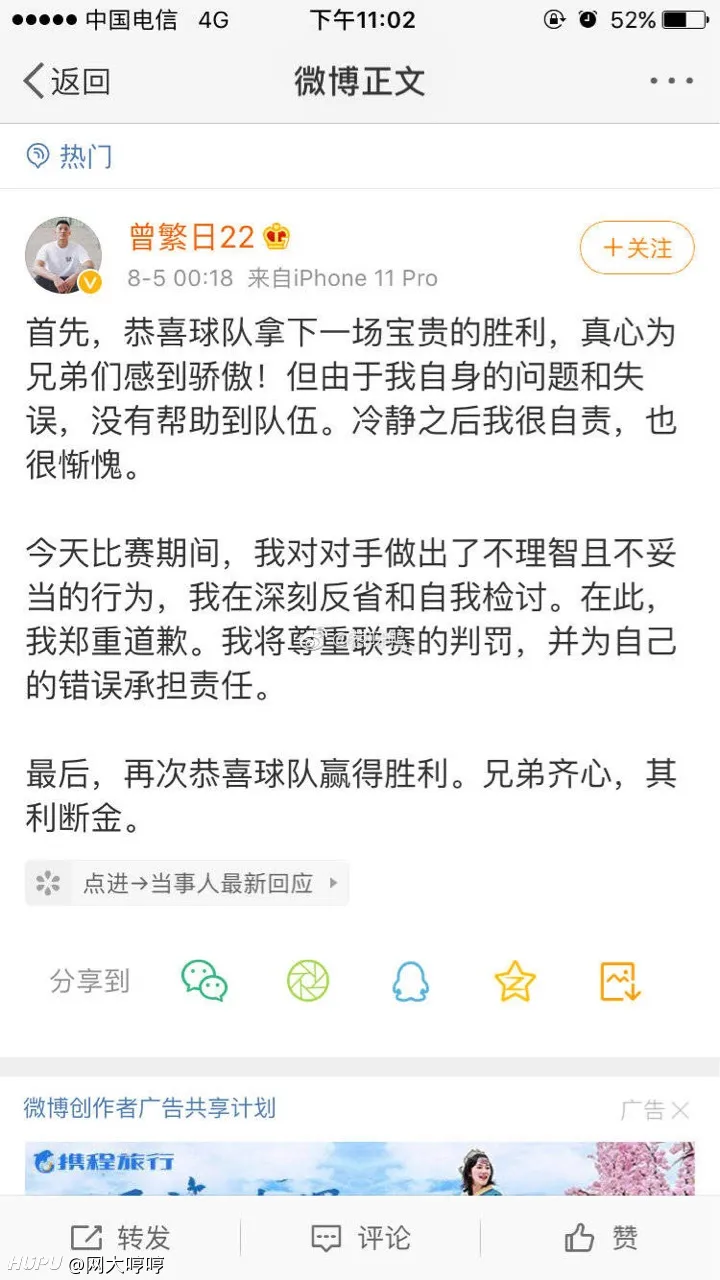Open the 热门 hot topic link
Viewport: 720px width, 1280px height.
coord(70,156)
